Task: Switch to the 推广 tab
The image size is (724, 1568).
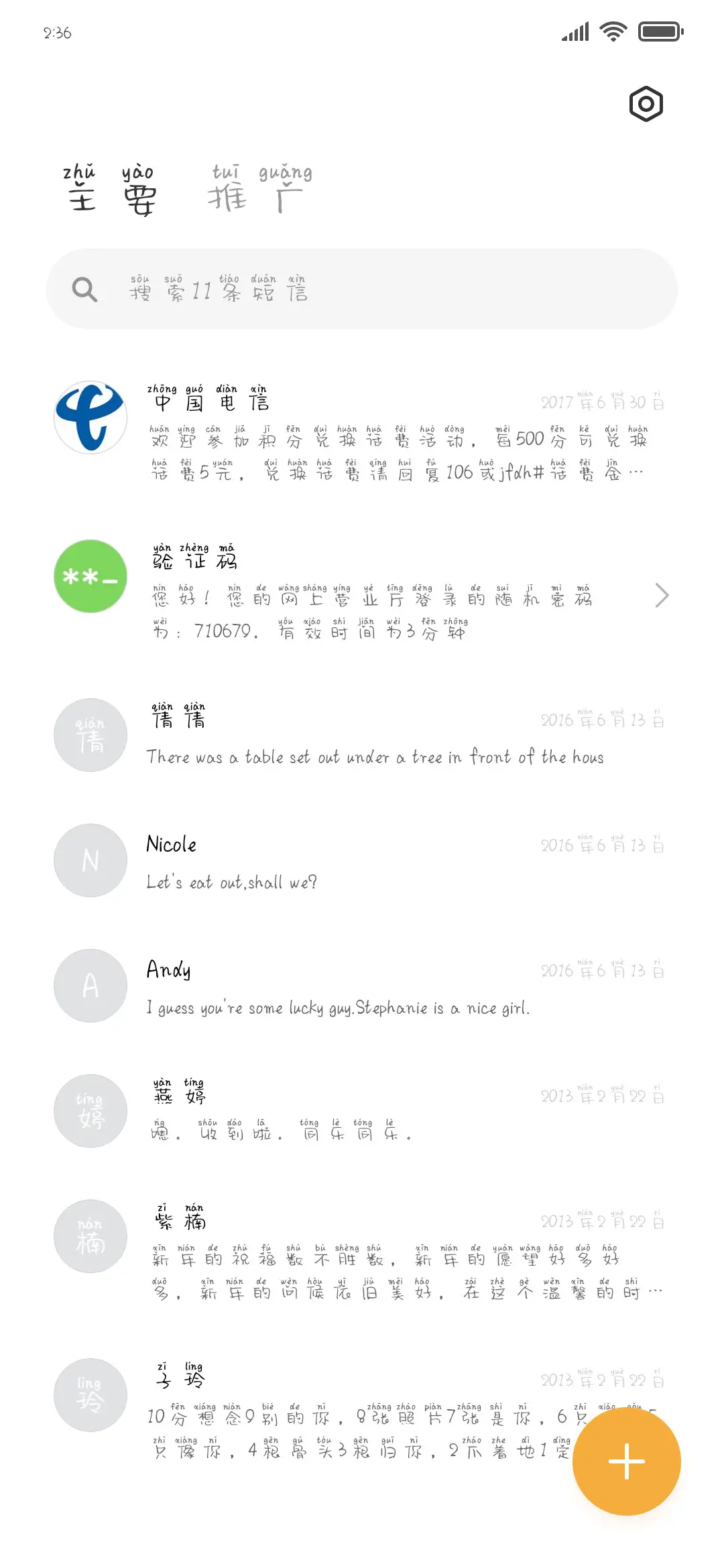Action: tap(262, 190)
